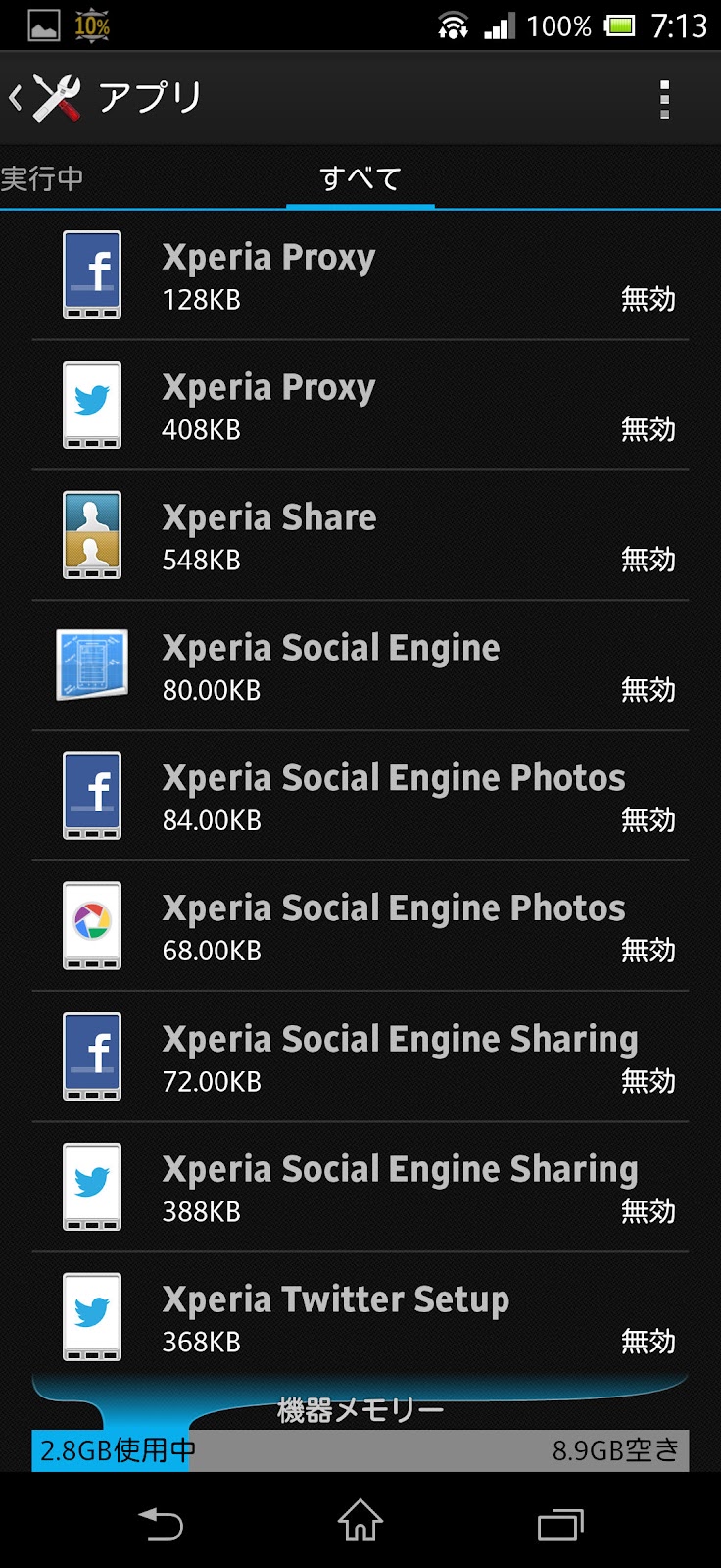The height and width of the screenshot is (1568, 721).
Task: Open the 388KB Xperia Social Engine Sharing
Action: coord(360,1188)
